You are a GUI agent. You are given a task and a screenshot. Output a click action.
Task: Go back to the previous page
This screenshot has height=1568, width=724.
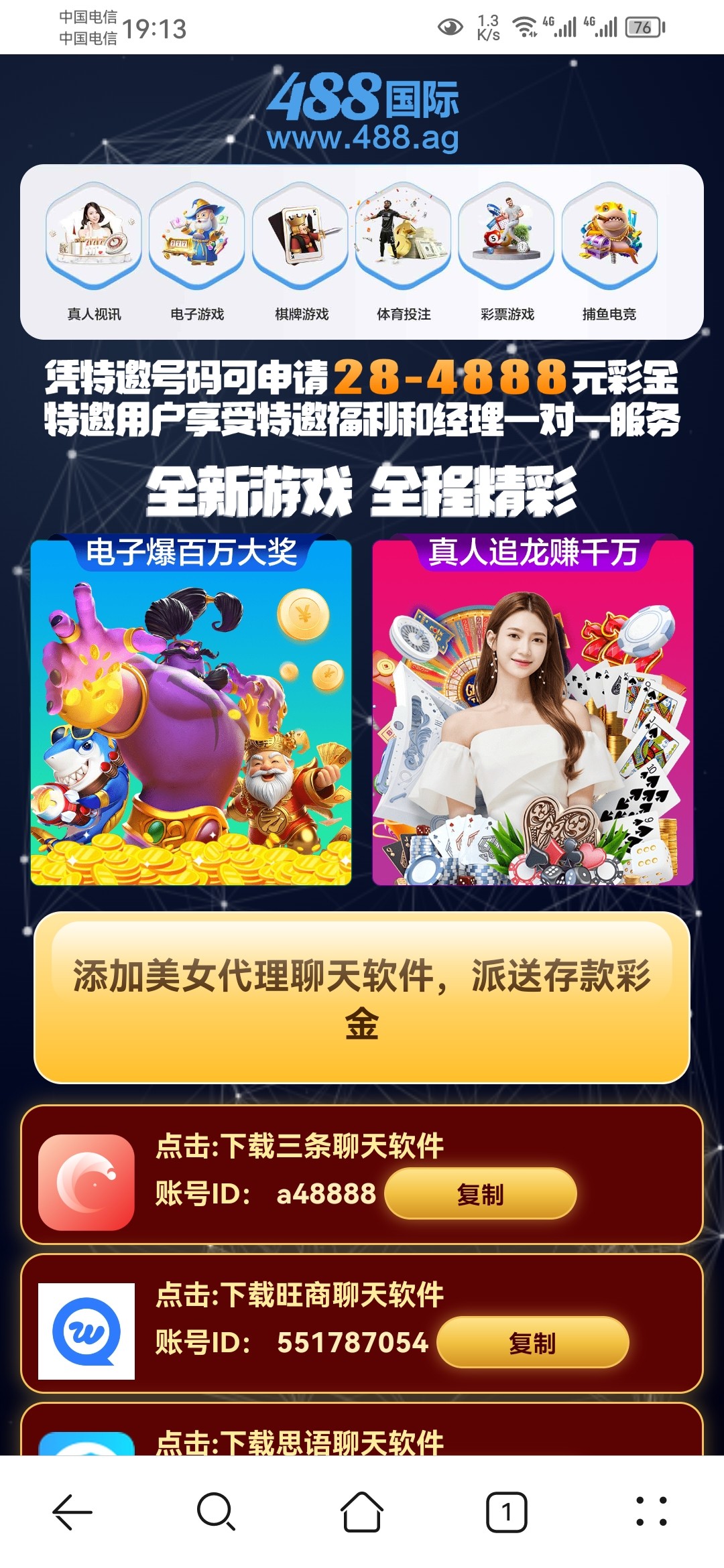click(x=72, y=1512)
